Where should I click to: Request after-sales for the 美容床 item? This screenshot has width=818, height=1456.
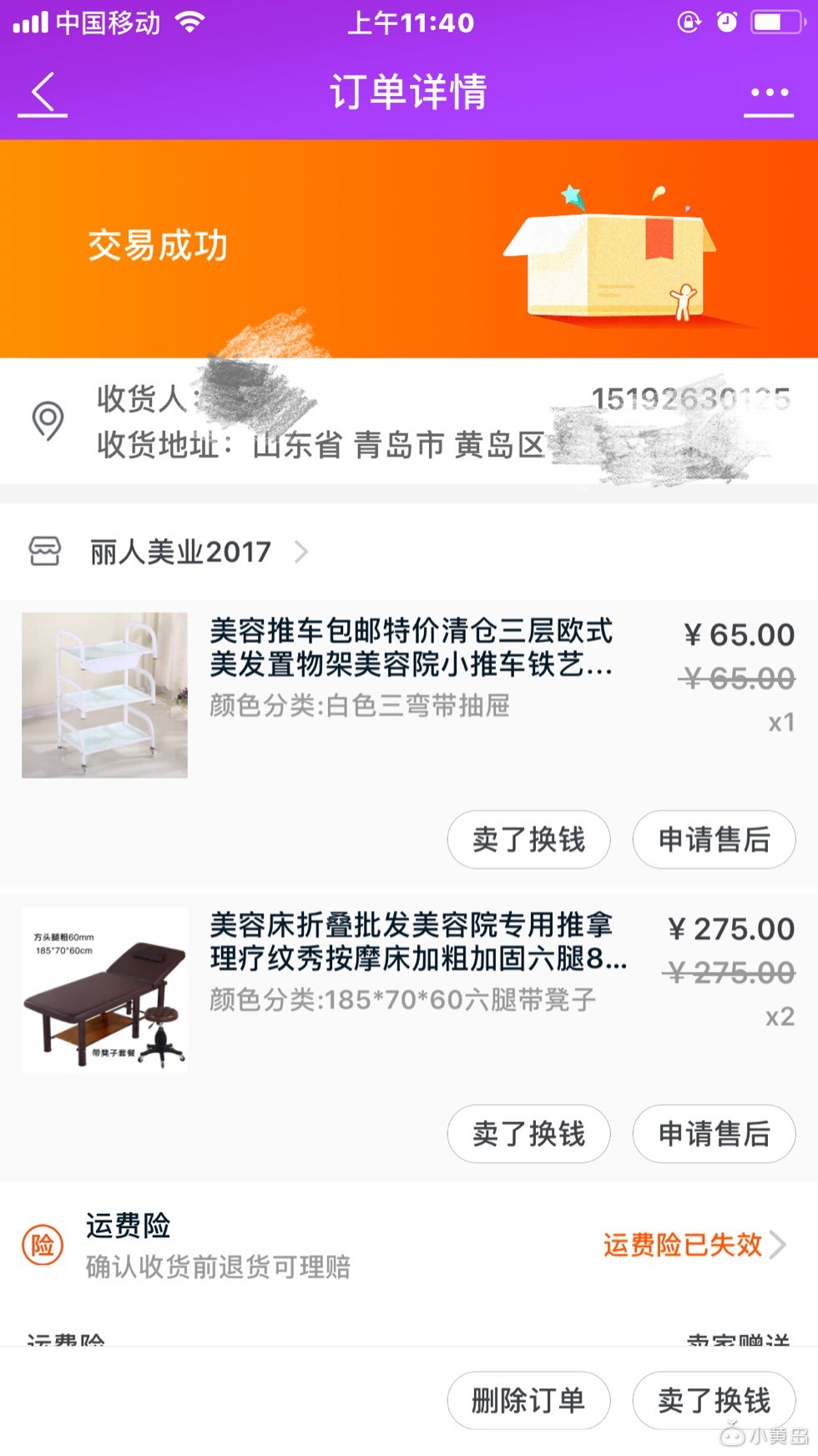(x=714, y=1134)
